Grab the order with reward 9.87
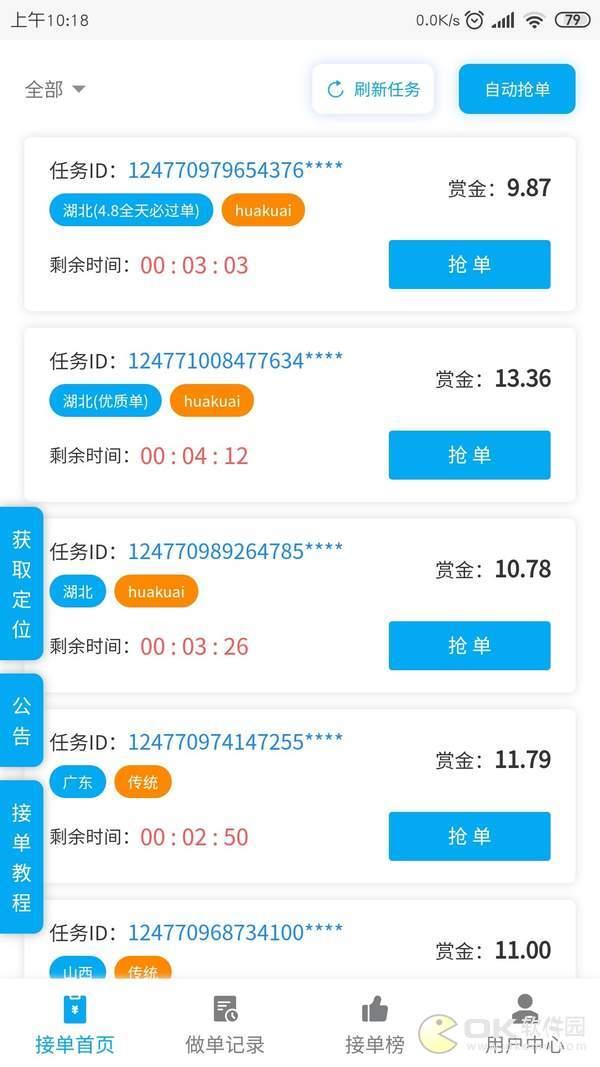 click(x=469, y=264)
